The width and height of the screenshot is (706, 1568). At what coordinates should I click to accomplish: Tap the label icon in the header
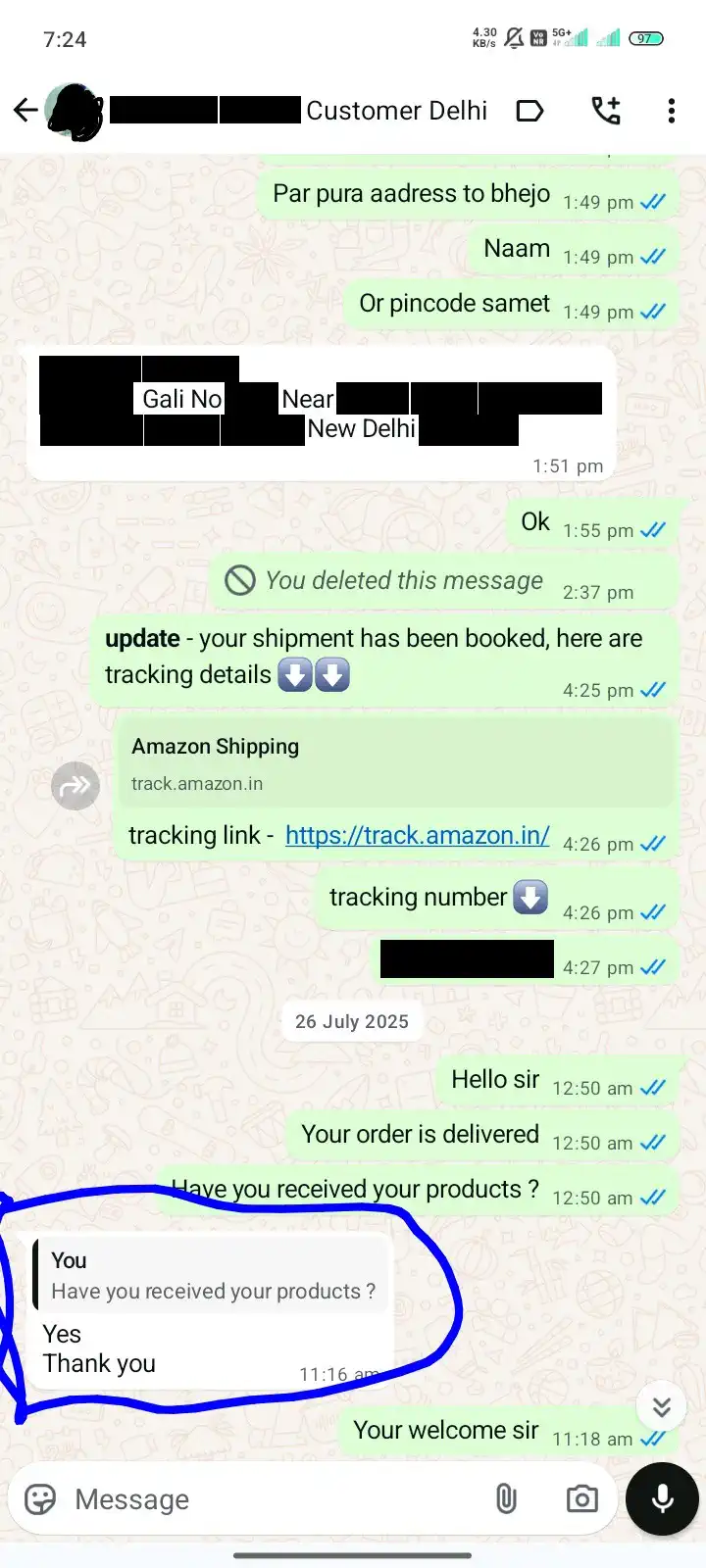tap(529, 111)
